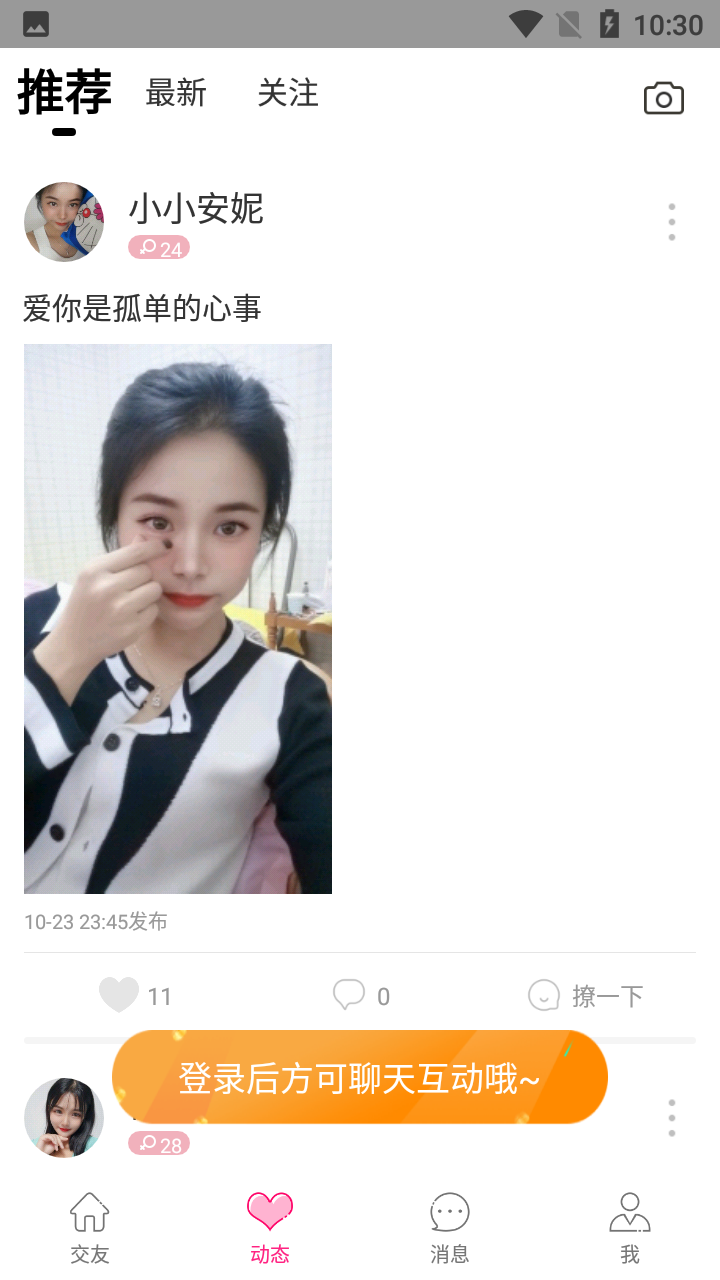720x1280 pixels.
Task: Open the 消息 tab
Action: [x=450, y=1228]
